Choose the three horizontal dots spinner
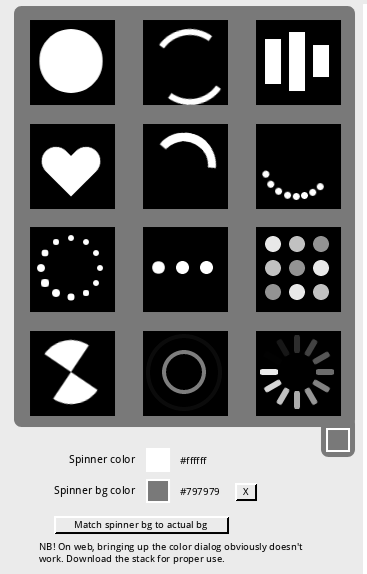 pyautogui.click(x=185, y=269)
